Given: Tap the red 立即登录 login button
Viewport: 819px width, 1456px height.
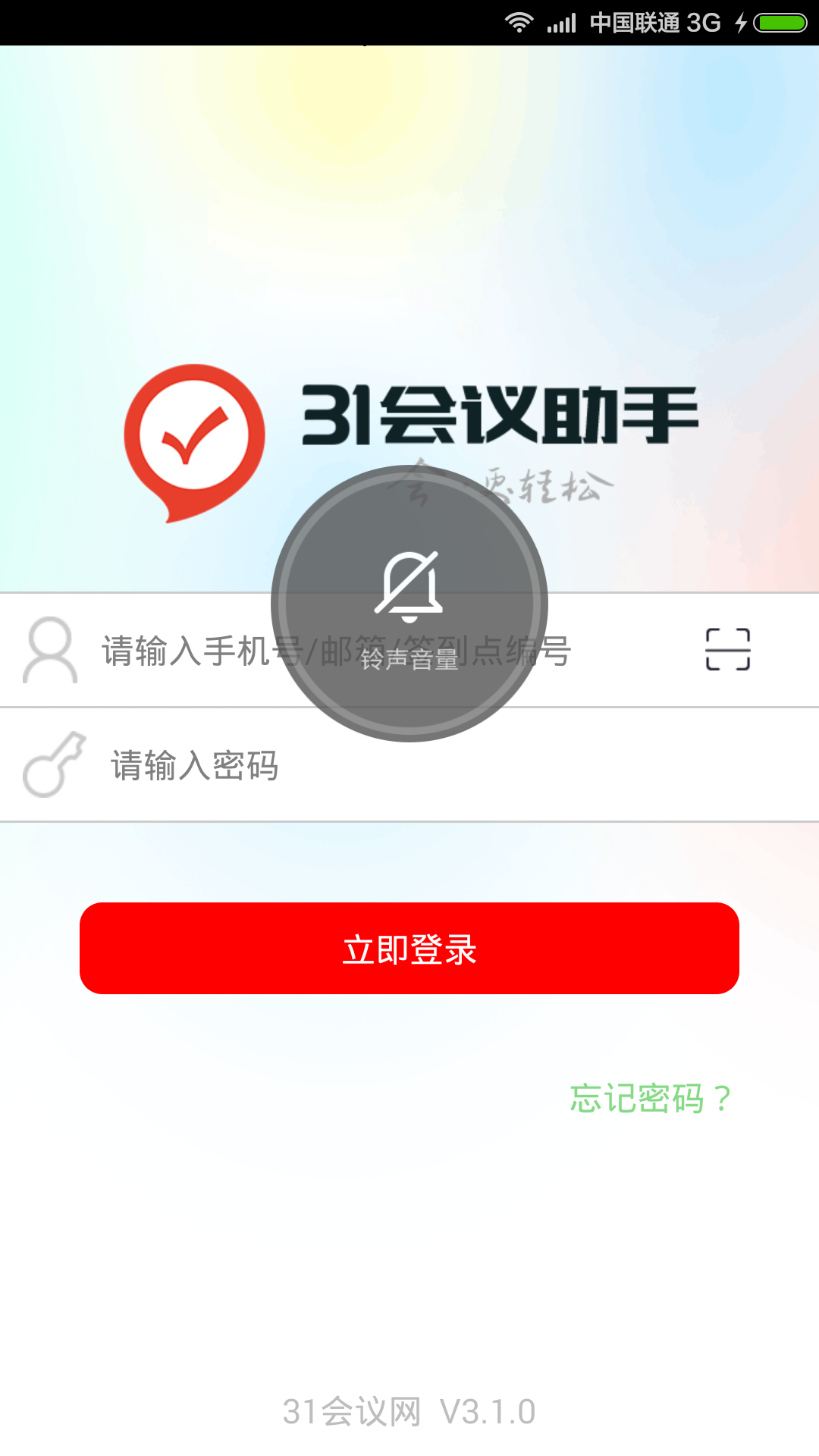Looking at the screenshot, I should 409,949.
